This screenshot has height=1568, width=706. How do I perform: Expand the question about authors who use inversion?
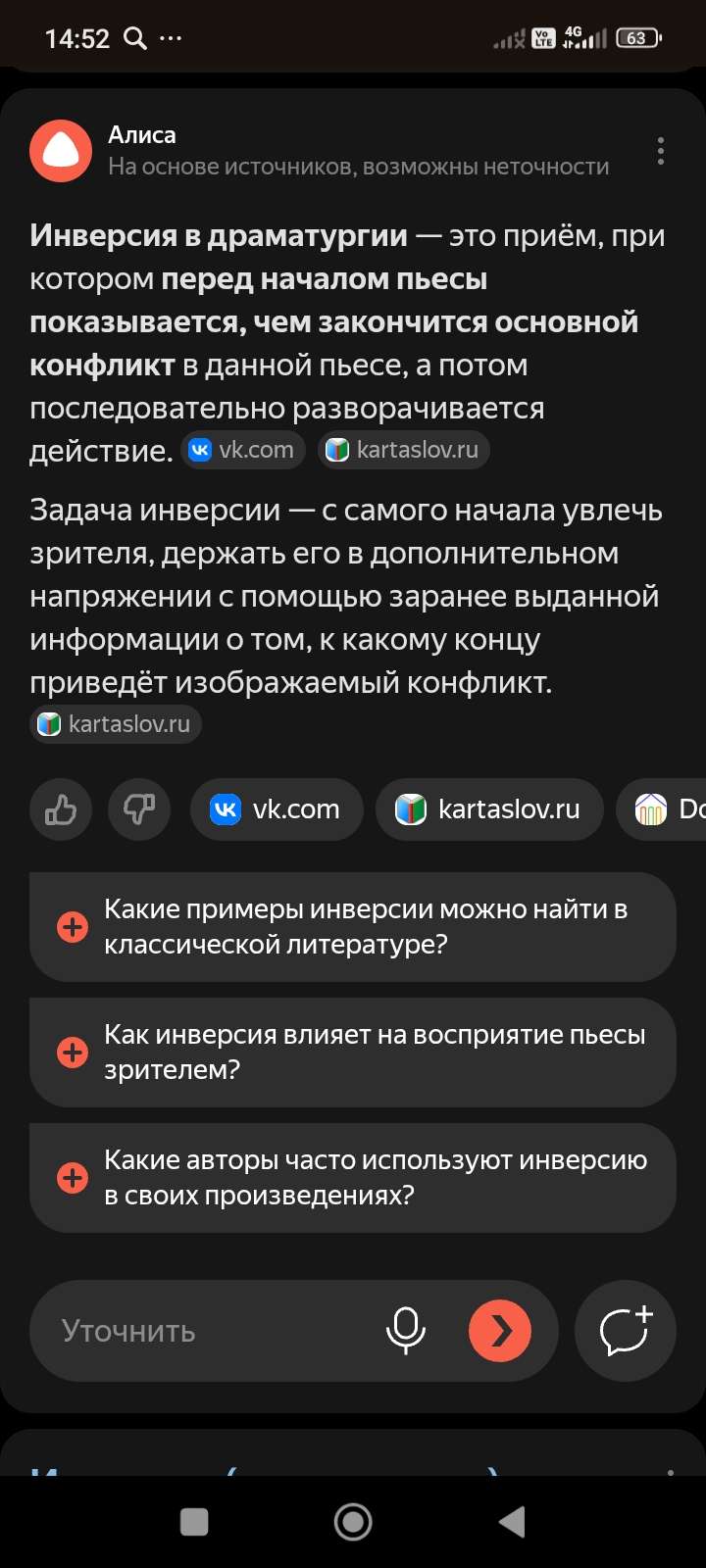click(x=353, y=1177)
